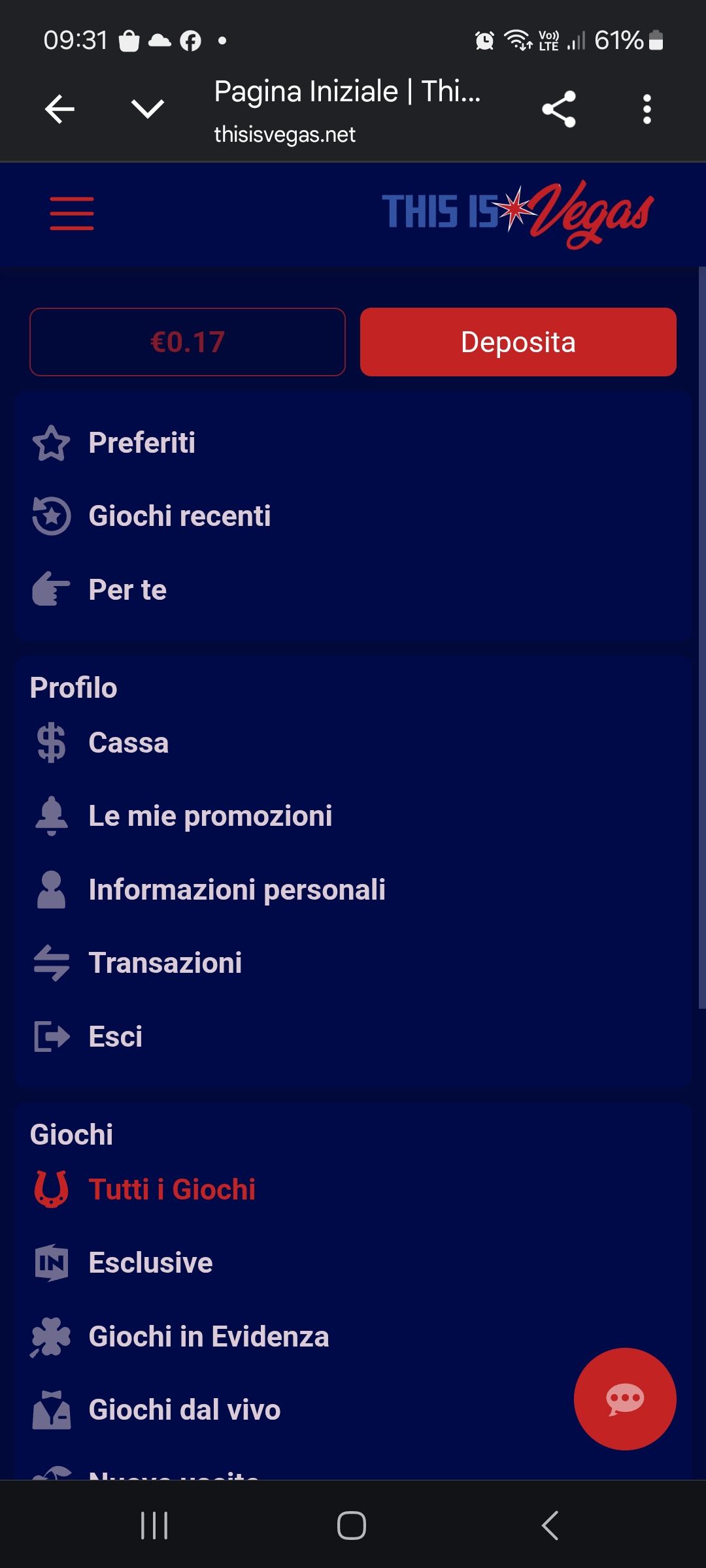View Informazioni personali
The width and height of the screenshot is (706, 1568).
(237, 890)
